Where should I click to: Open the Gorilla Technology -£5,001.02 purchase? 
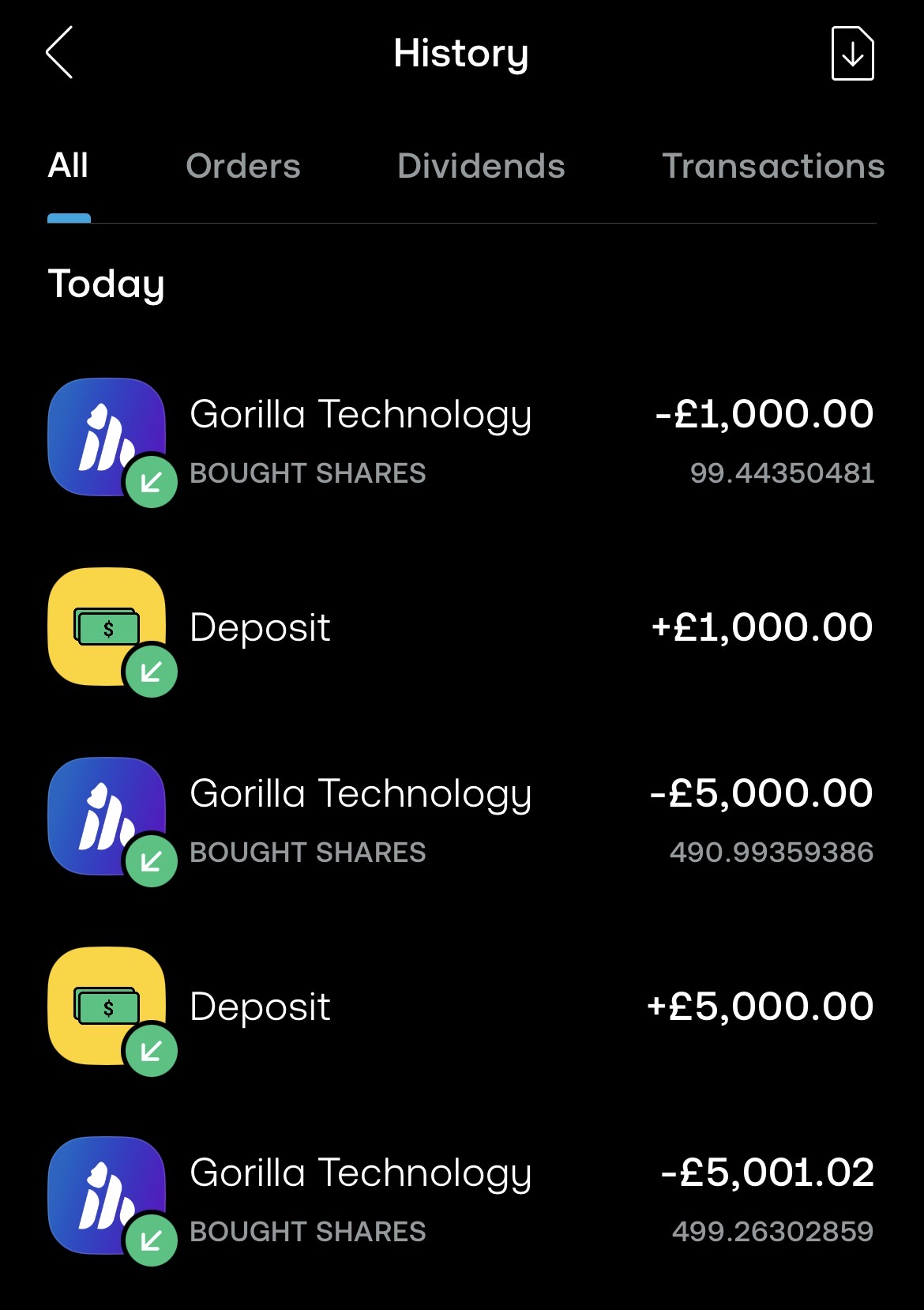[461, 1198]
